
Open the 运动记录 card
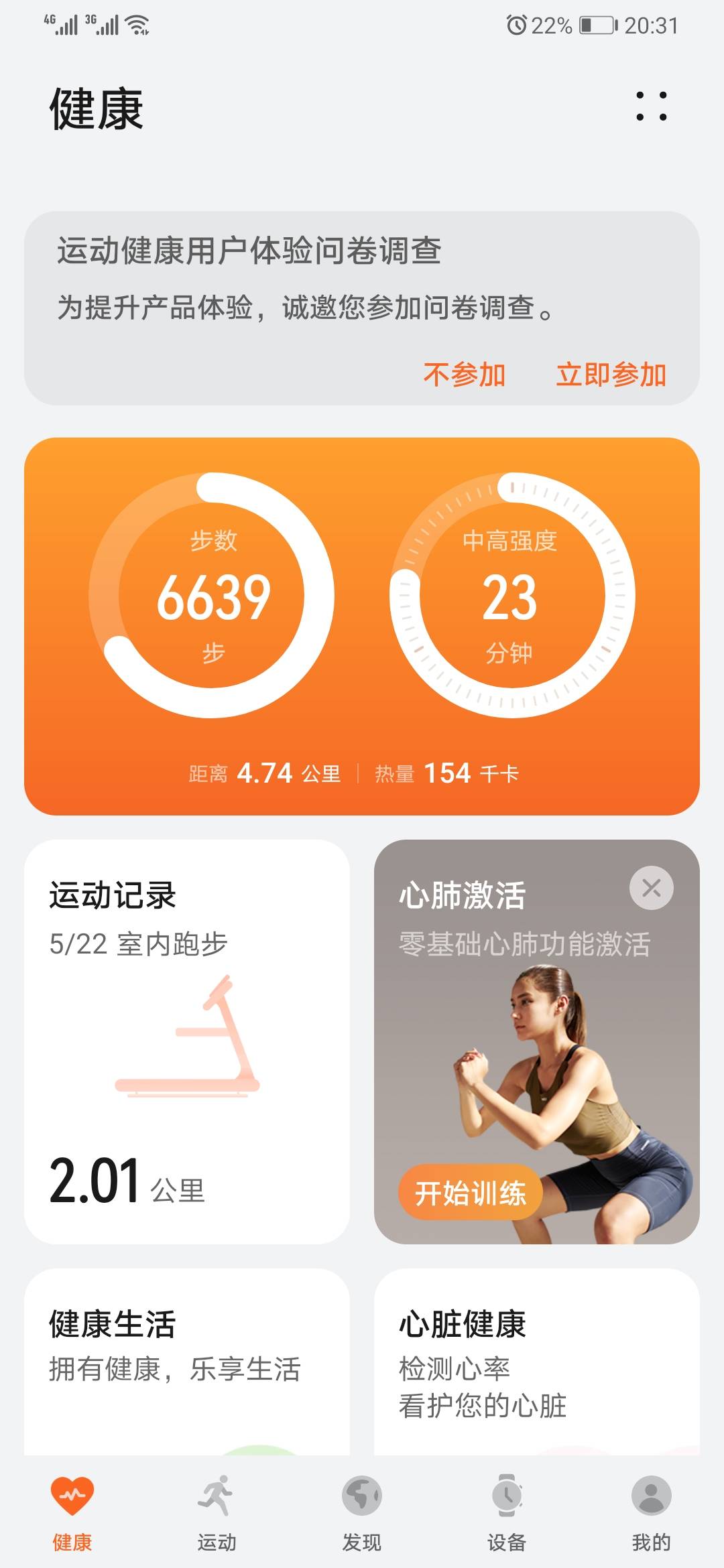pyautogui.click(x=187, y=1041)
